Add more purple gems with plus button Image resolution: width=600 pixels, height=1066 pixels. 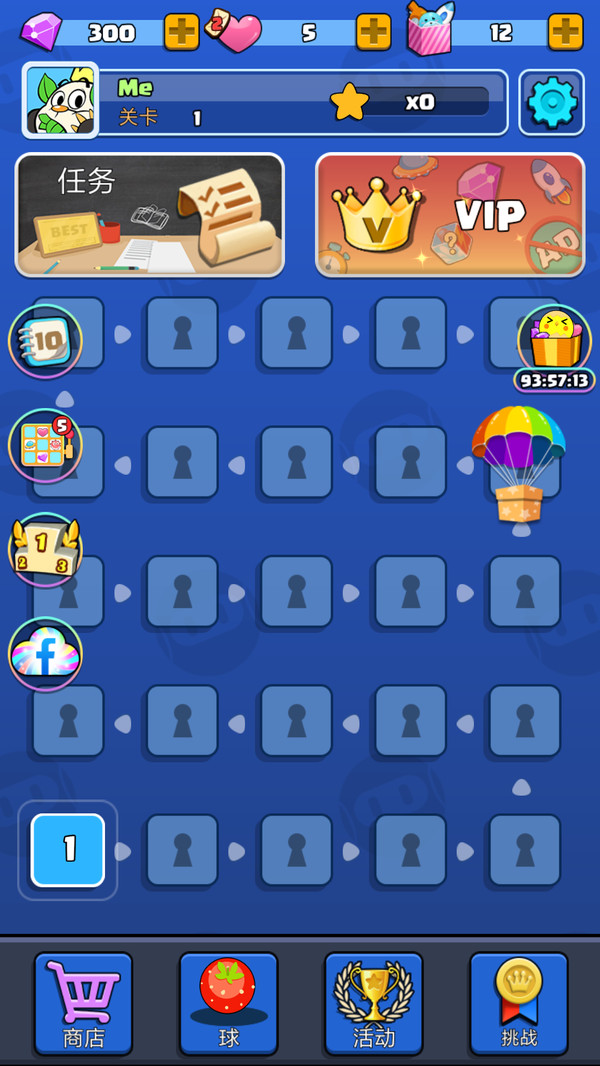(x=181, y=32)
